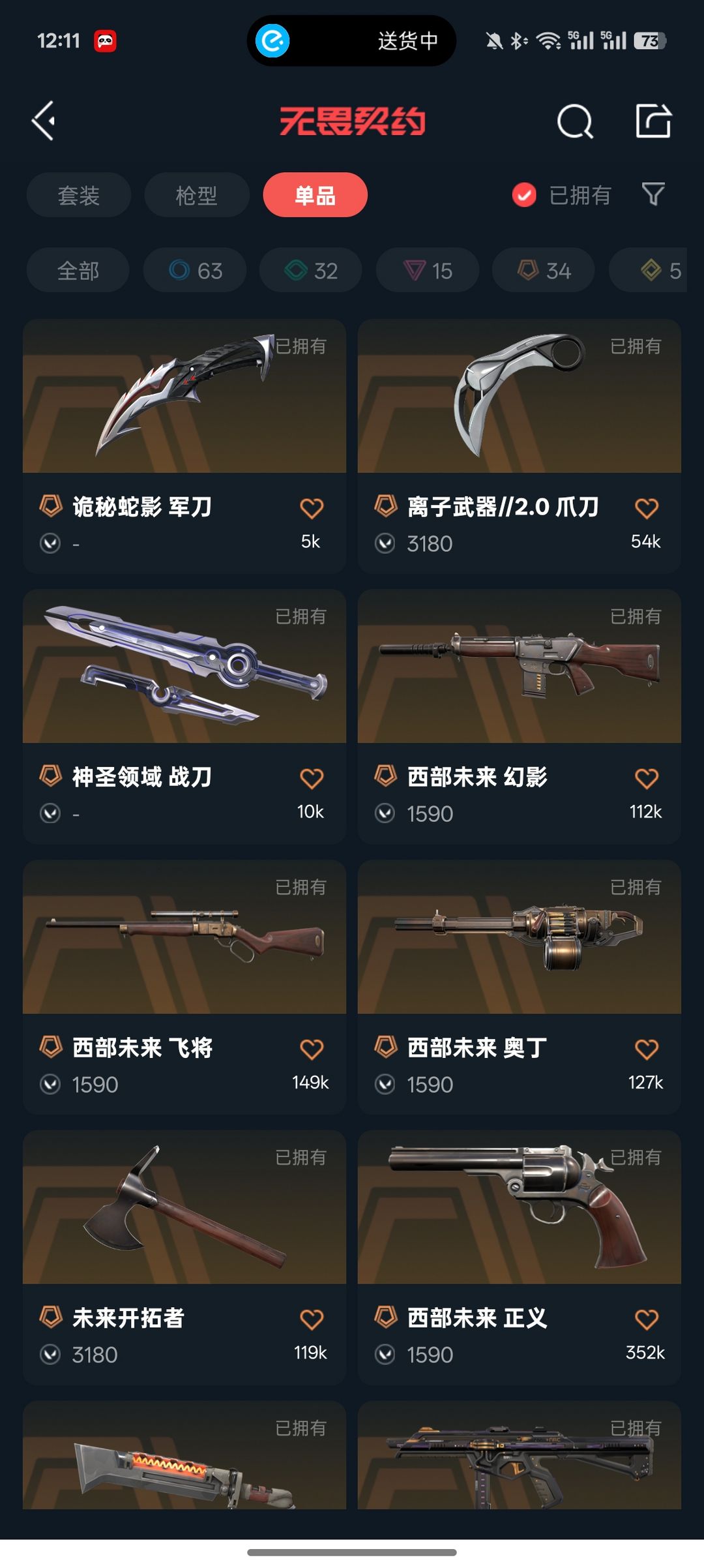Viewport: 704px width, 1568px height.
Task: Open the search icon in the header
Action: [575, 121]
